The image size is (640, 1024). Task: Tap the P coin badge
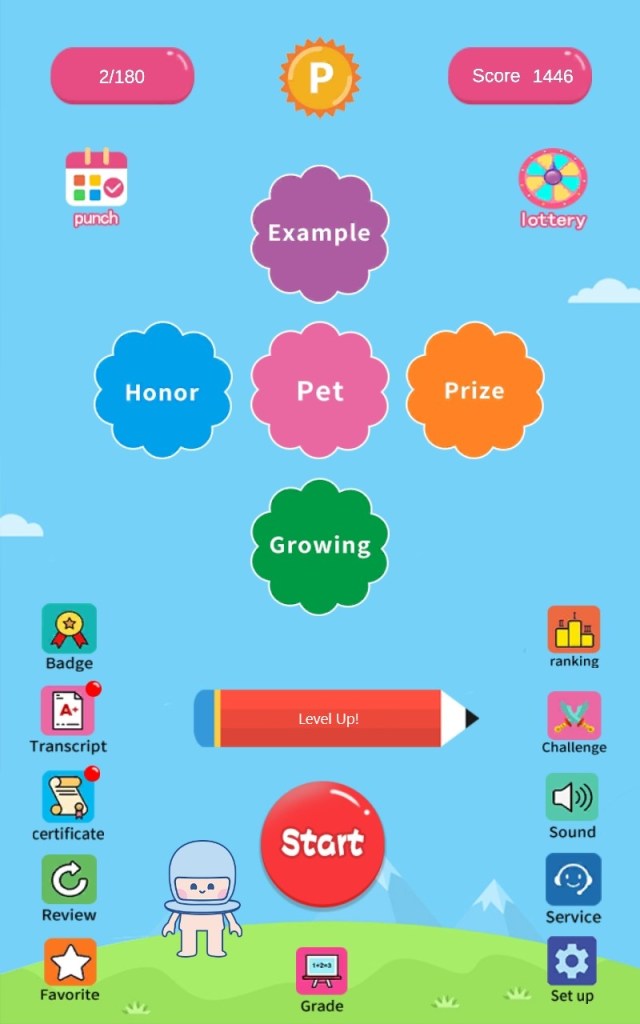click(320, 77)
